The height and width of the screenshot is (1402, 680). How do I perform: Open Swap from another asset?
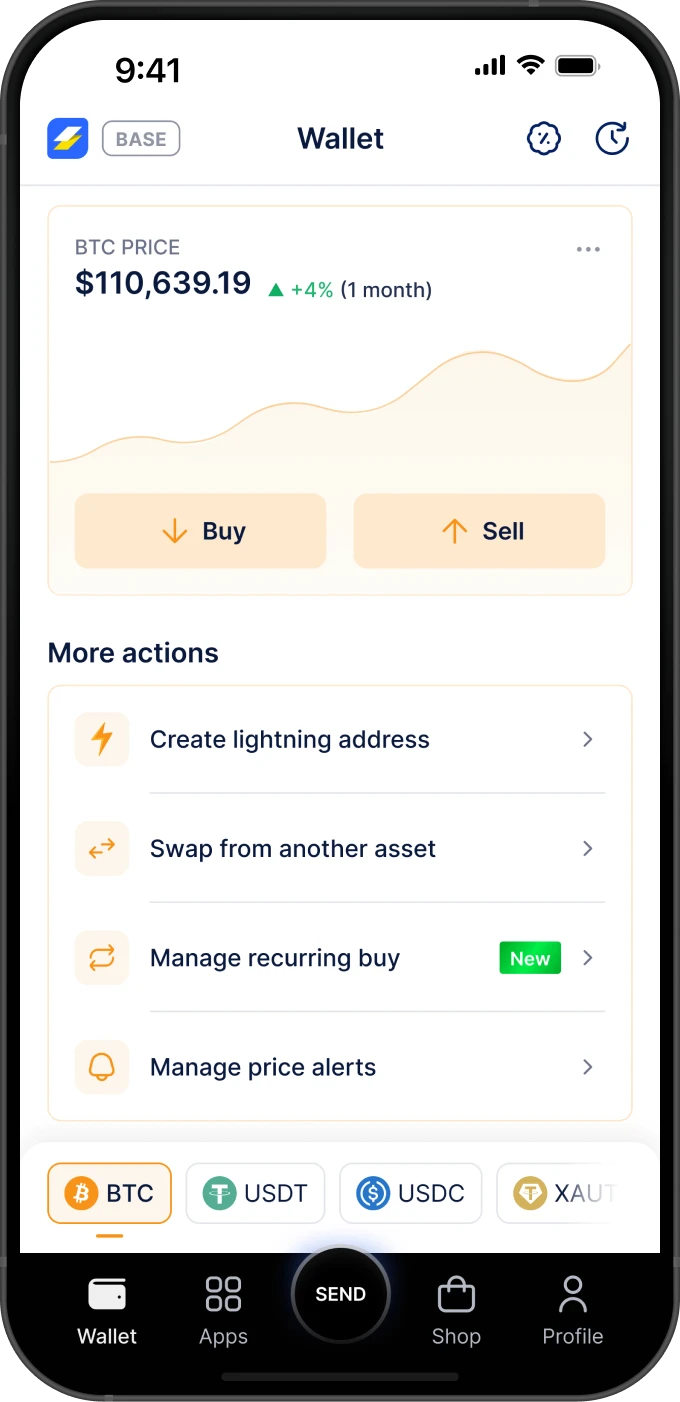pos(340,849)
